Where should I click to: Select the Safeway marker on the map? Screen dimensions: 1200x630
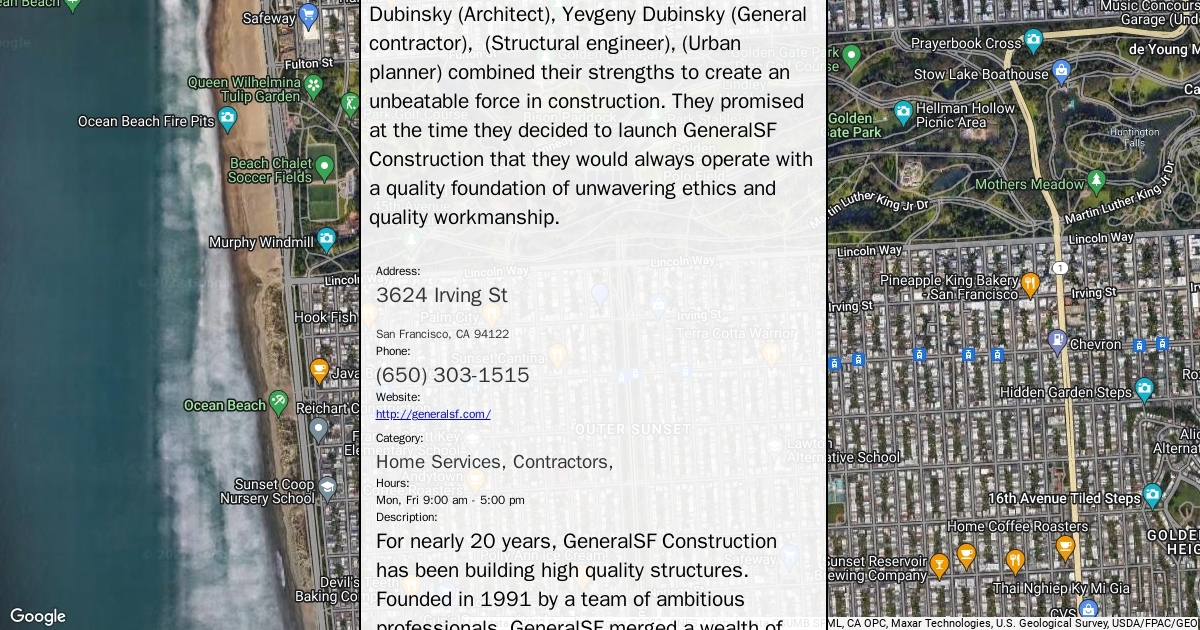(x=309, y=16)
